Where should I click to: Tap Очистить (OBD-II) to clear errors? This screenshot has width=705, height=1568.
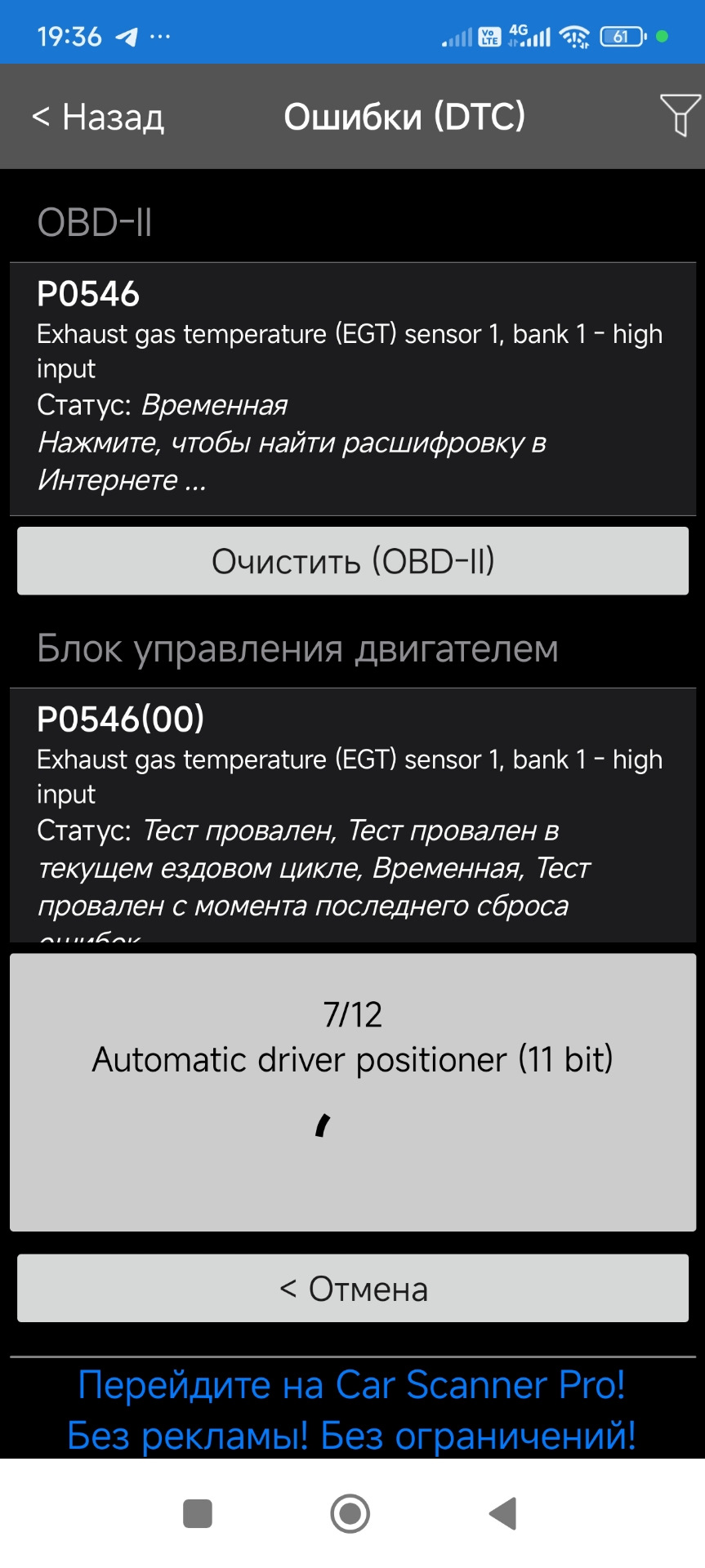pyautogui.click(x=352, y=561)
